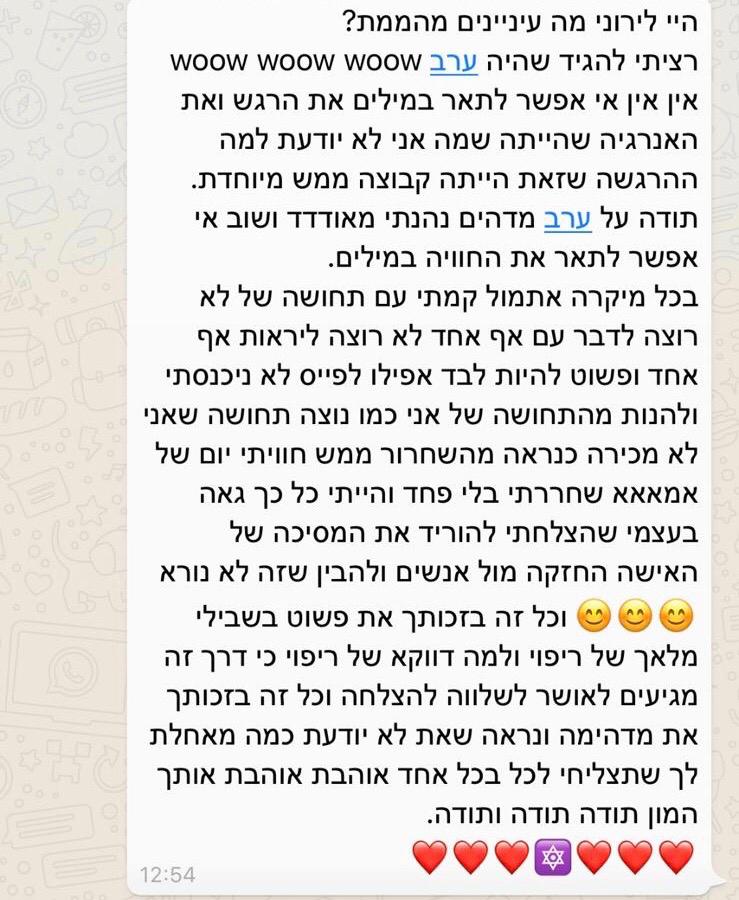Open the ערב link beside woow woow woow

tap(449, 61)
